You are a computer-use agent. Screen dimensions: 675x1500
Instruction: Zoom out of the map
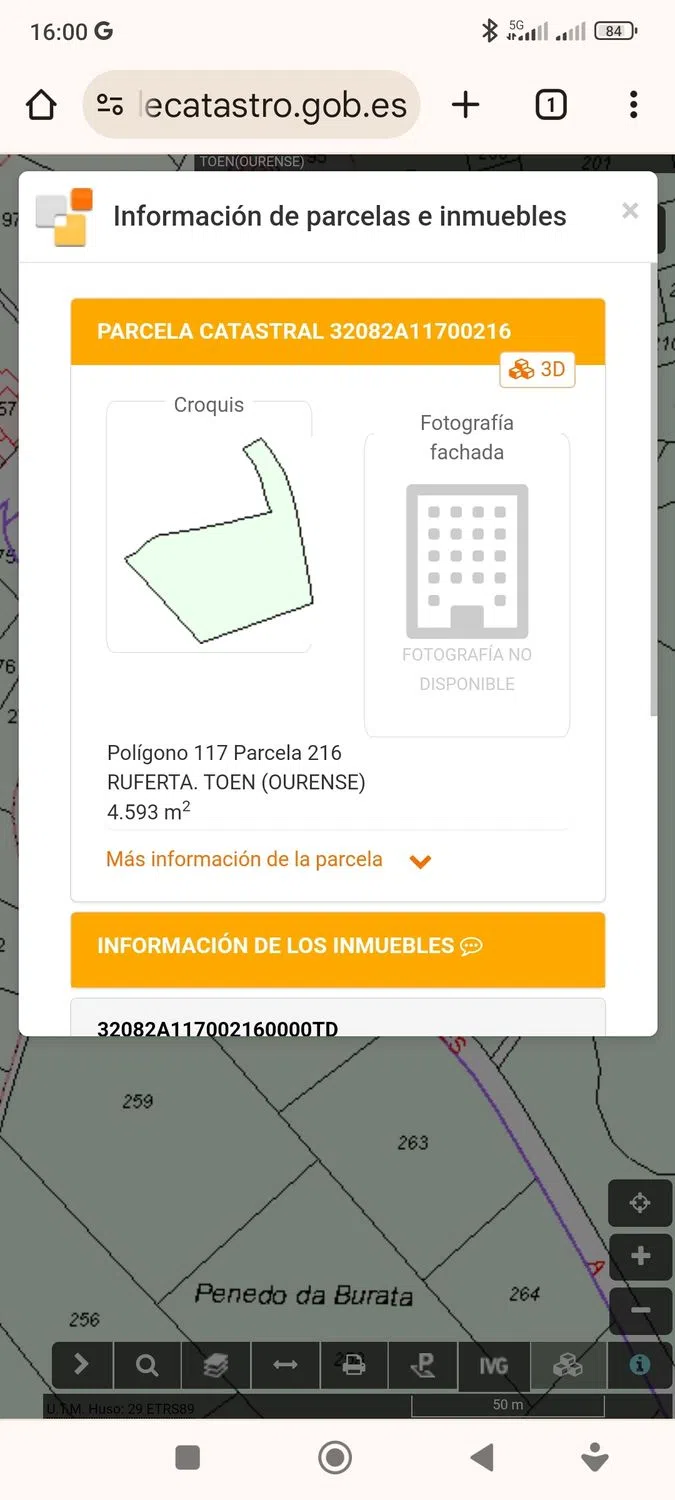click(640, 1310)
